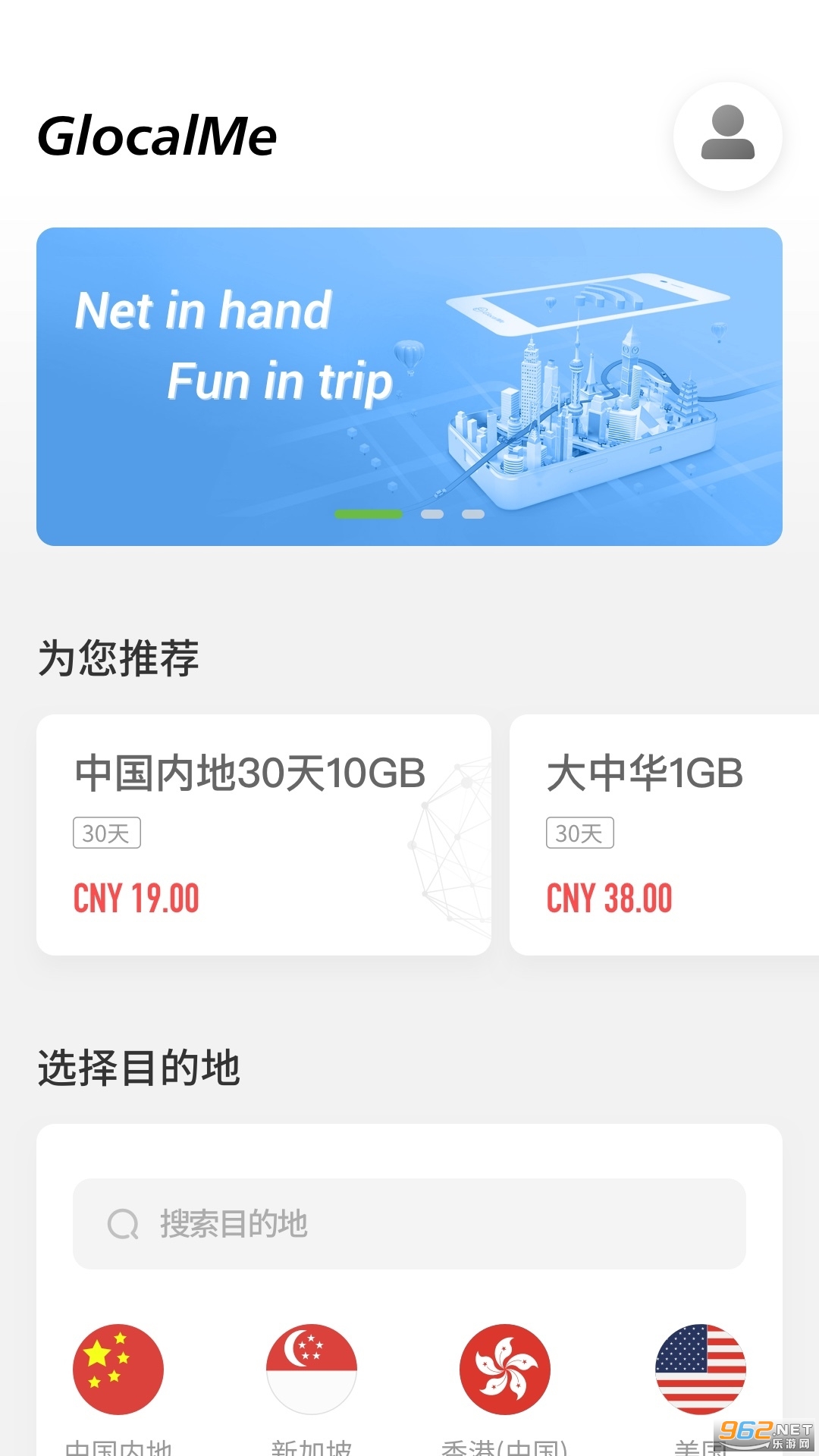Screen dimensions: 819x1456
Task: Select 新加坡 destination flag
Action: (x=312, y=1369)
